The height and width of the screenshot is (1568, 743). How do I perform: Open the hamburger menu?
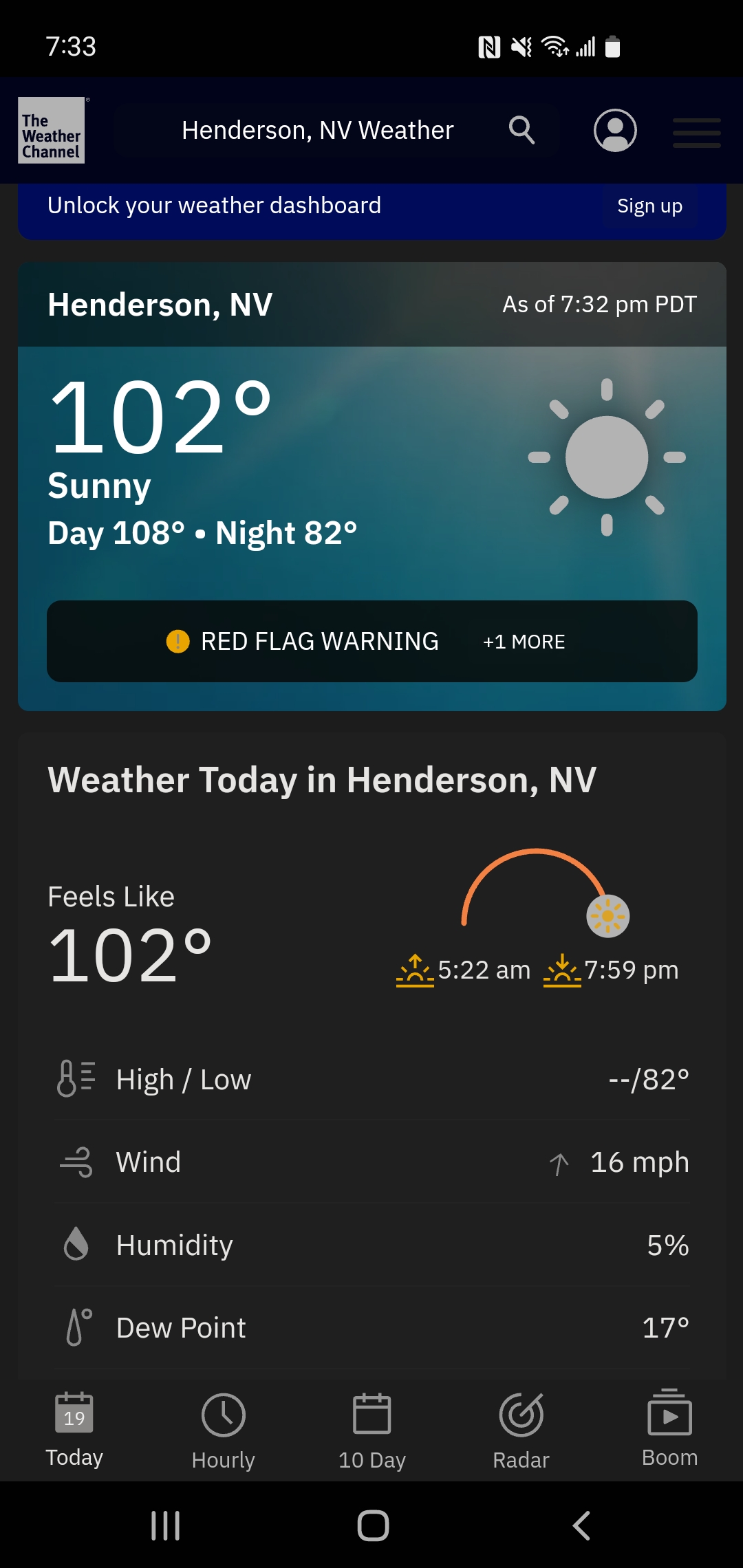696,132
